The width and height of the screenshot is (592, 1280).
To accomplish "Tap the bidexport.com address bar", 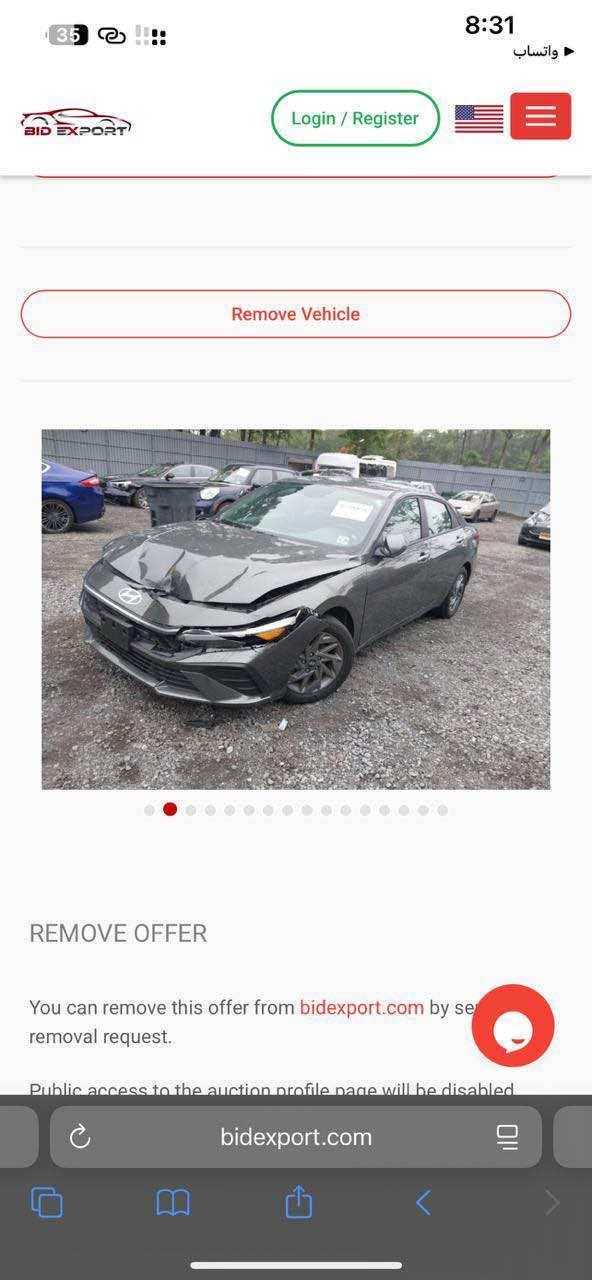I will pos(296,1137).
